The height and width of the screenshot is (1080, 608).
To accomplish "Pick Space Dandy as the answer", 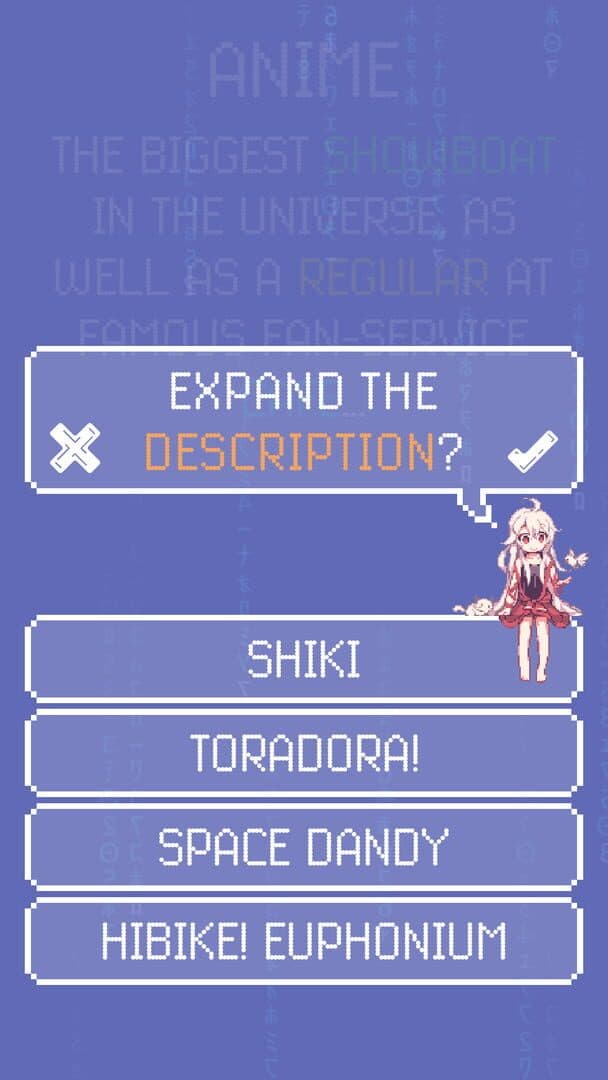I will coord(304,847).
